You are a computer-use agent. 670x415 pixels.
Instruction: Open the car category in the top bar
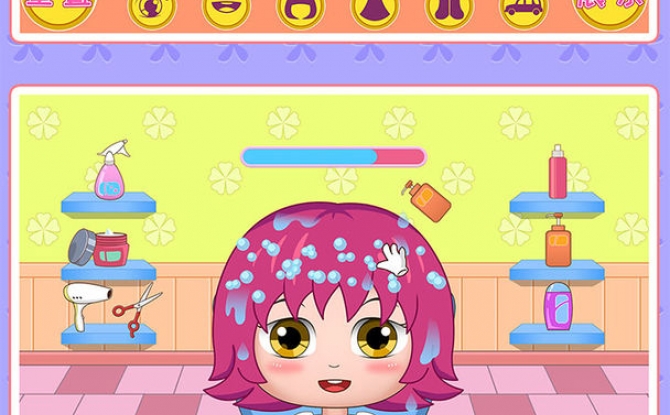[x=523, y=10]
